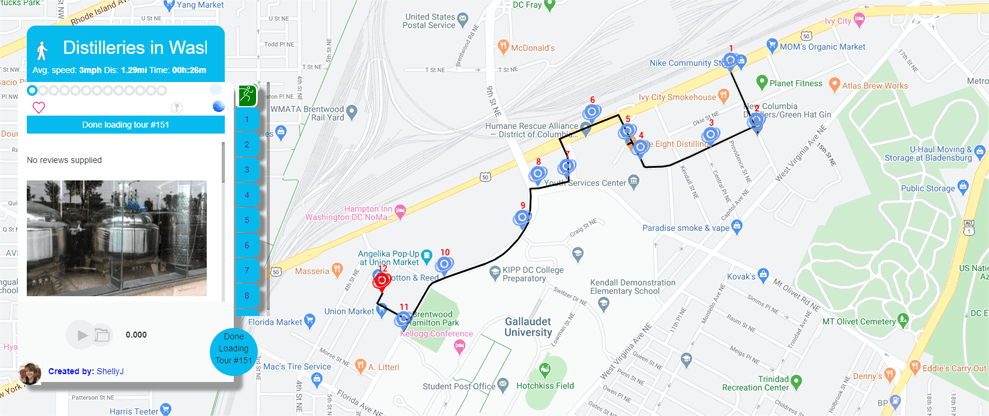Jump to stop 5 in side list
This screenshot has width=989, height=416.
[247, 221]
